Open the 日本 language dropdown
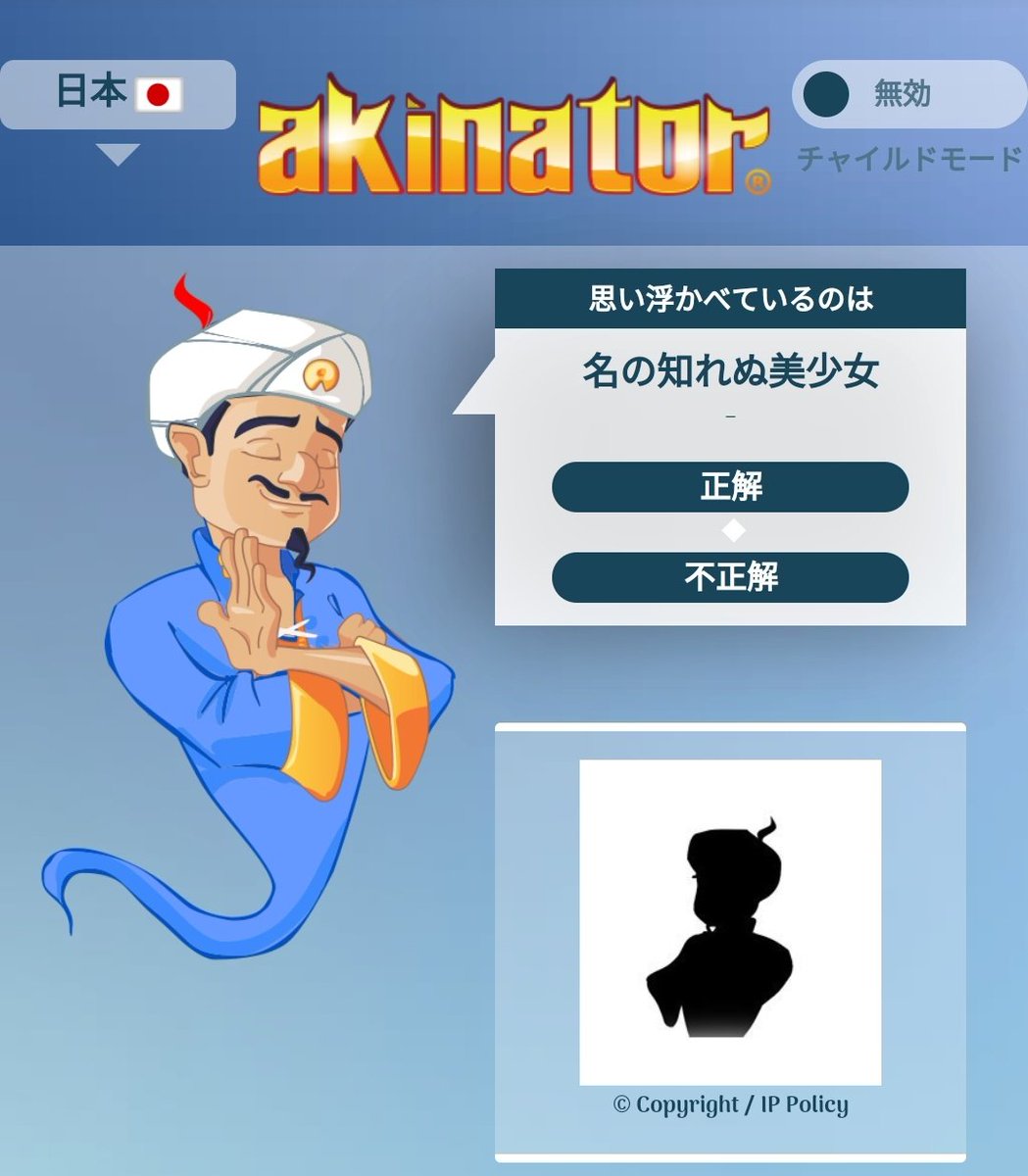This screenshot has height=1176, width=1028. pyautogui.click(x=118, y=95)
